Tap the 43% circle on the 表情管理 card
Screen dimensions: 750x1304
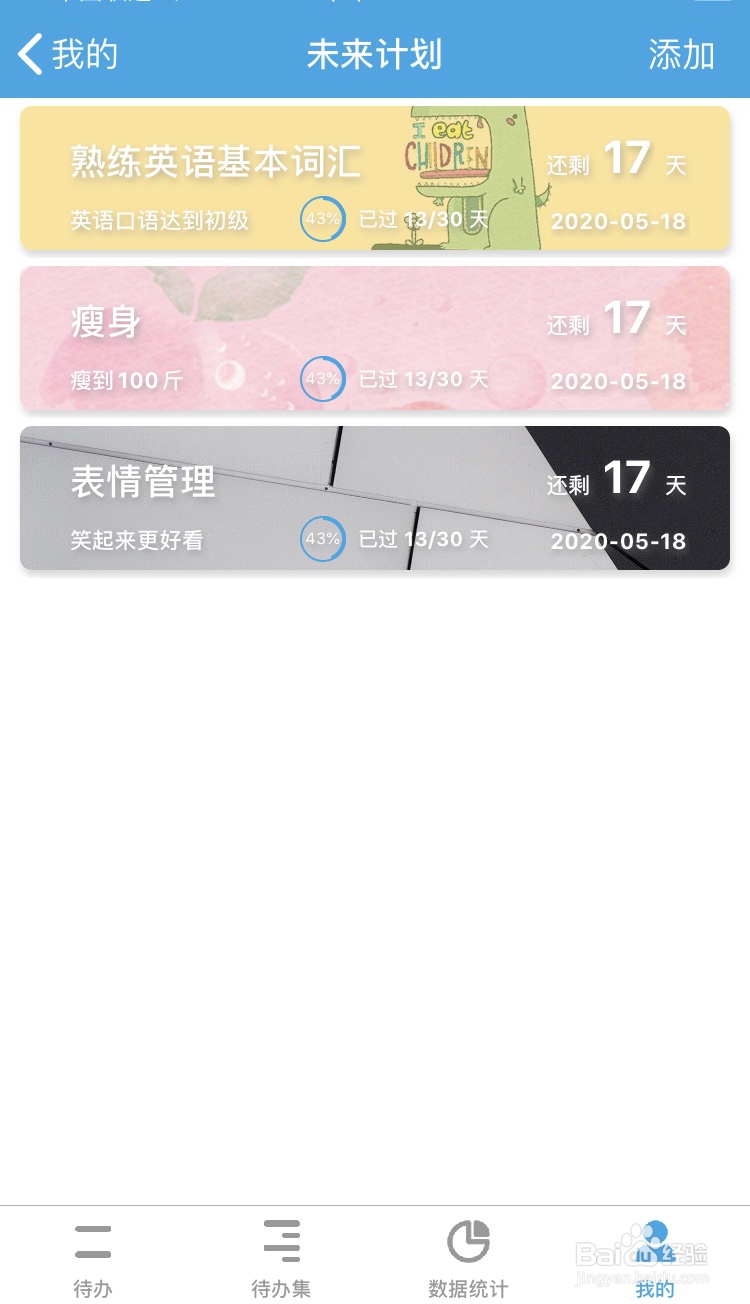pos(322,538)
